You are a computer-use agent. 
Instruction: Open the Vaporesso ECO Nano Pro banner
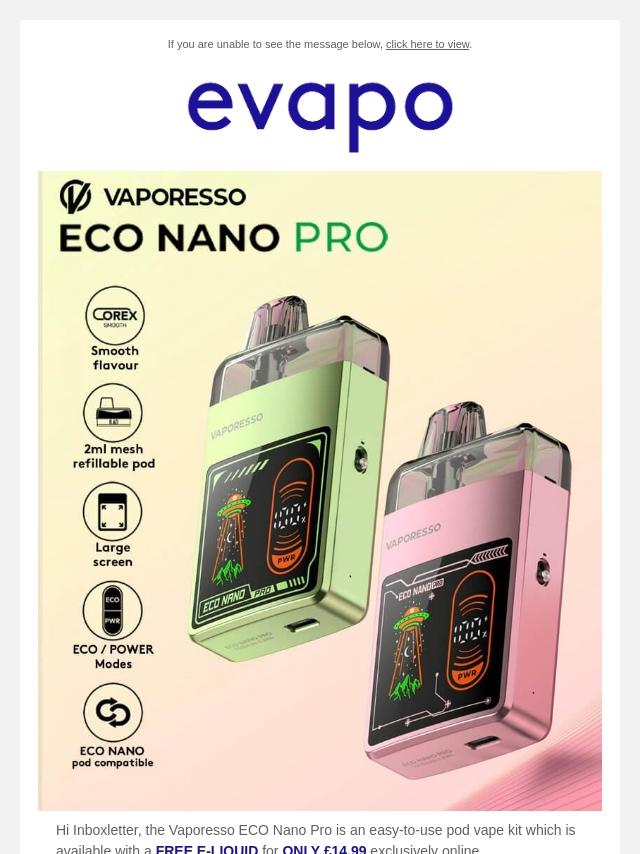[x=320, y=490]
